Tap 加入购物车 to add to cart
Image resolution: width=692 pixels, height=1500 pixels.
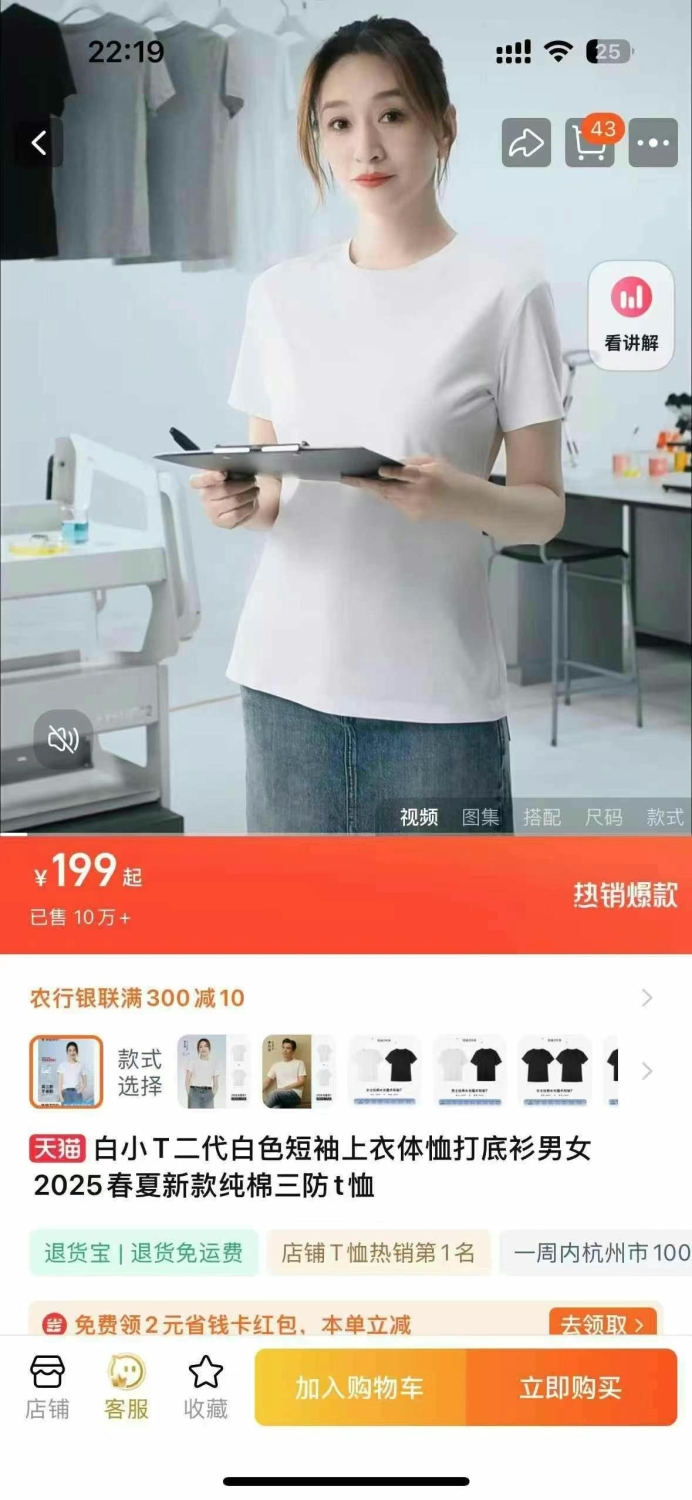[x=360, y=1387]
